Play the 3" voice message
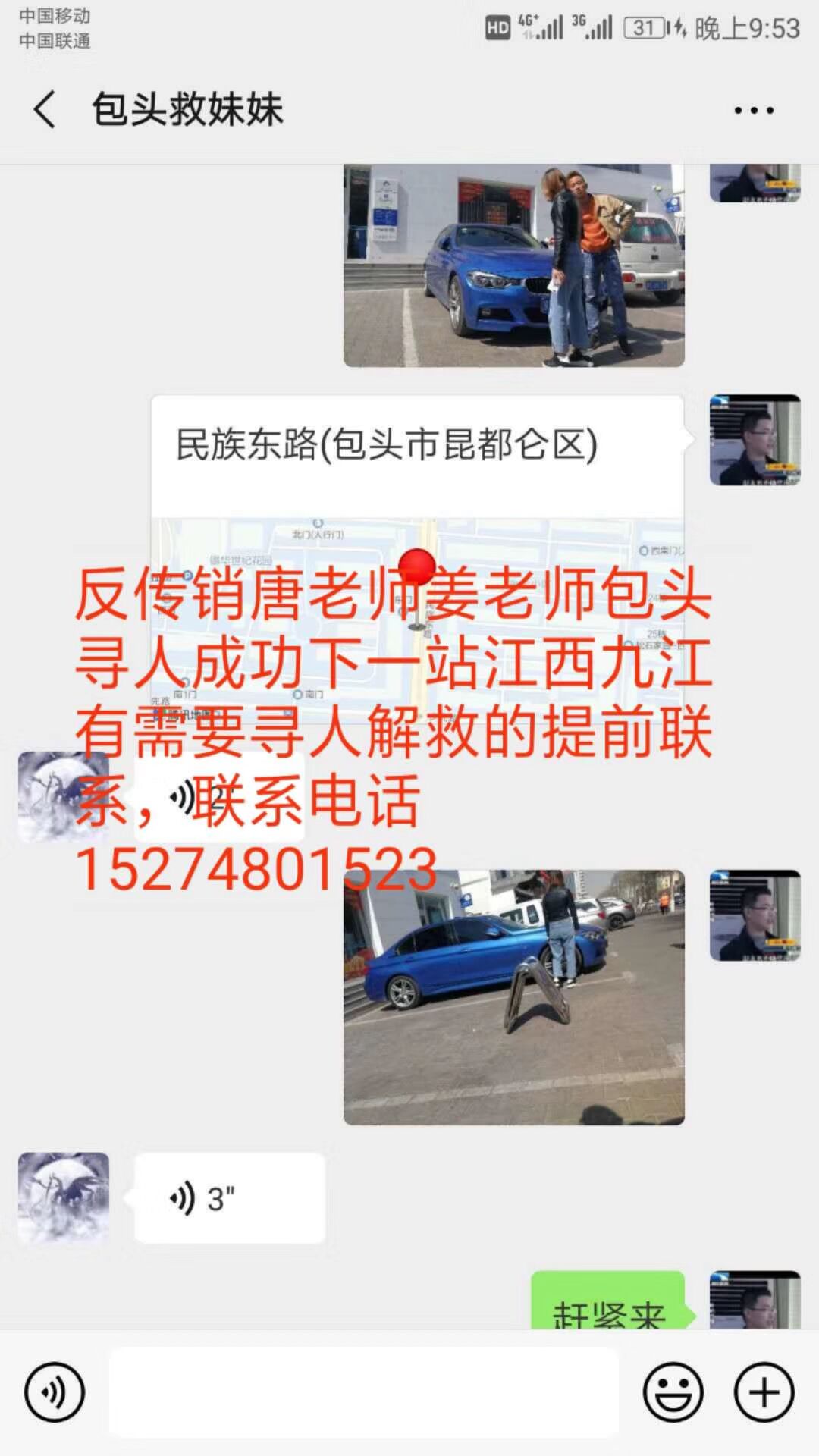This screenshot has width=819, height=1456. 229,1198
